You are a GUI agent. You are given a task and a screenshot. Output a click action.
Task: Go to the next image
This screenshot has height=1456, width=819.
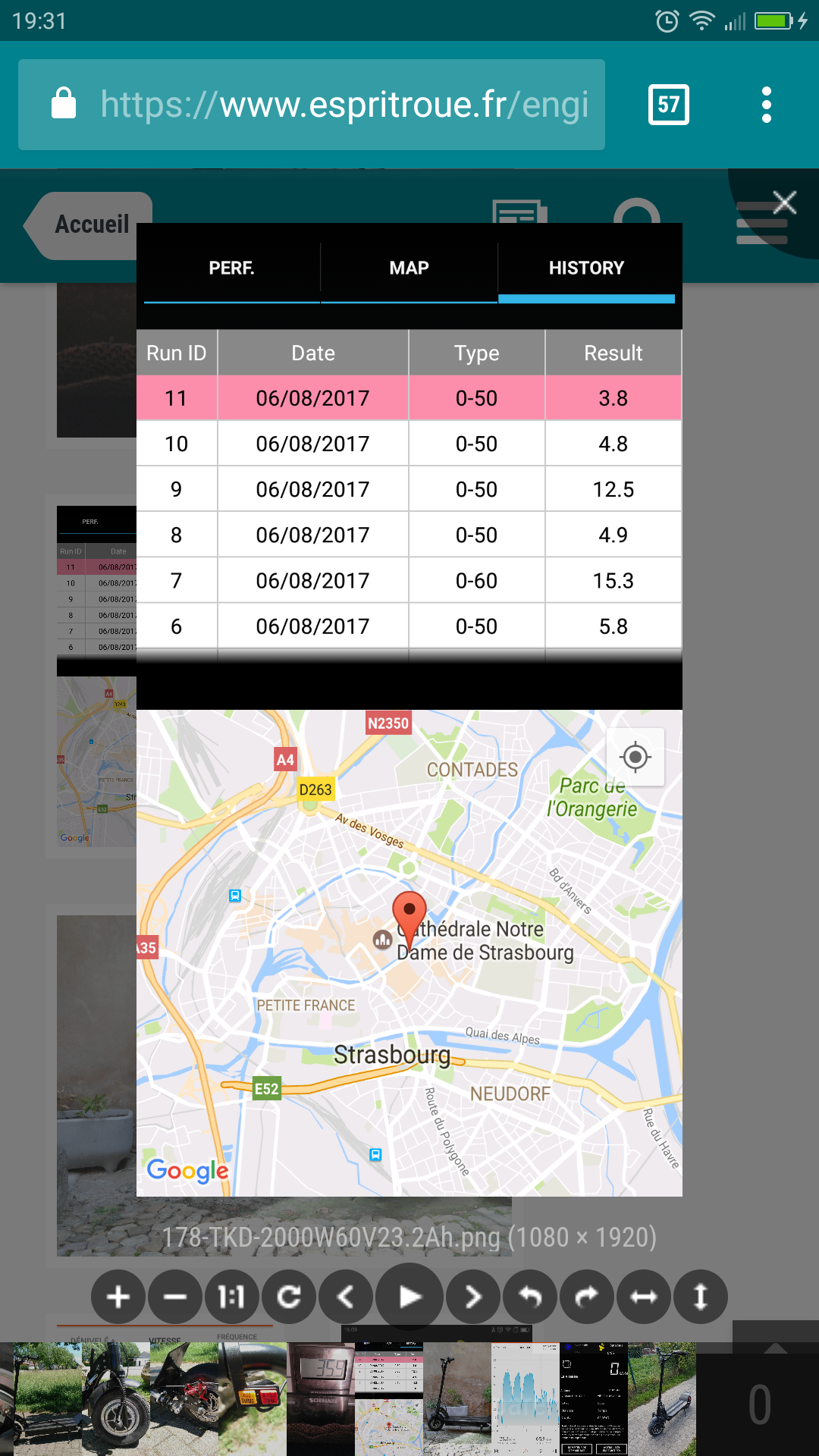click(x=473, y=1297)
